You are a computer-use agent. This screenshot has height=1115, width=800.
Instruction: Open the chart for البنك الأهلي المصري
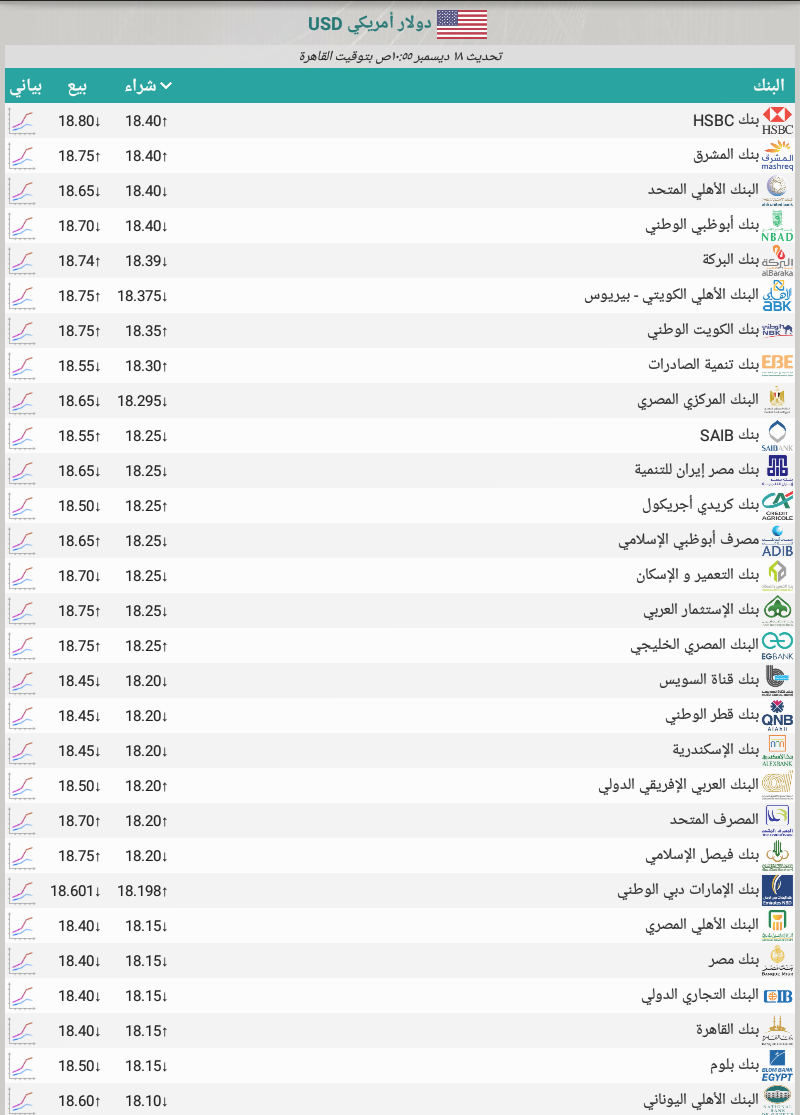(22, 926)
